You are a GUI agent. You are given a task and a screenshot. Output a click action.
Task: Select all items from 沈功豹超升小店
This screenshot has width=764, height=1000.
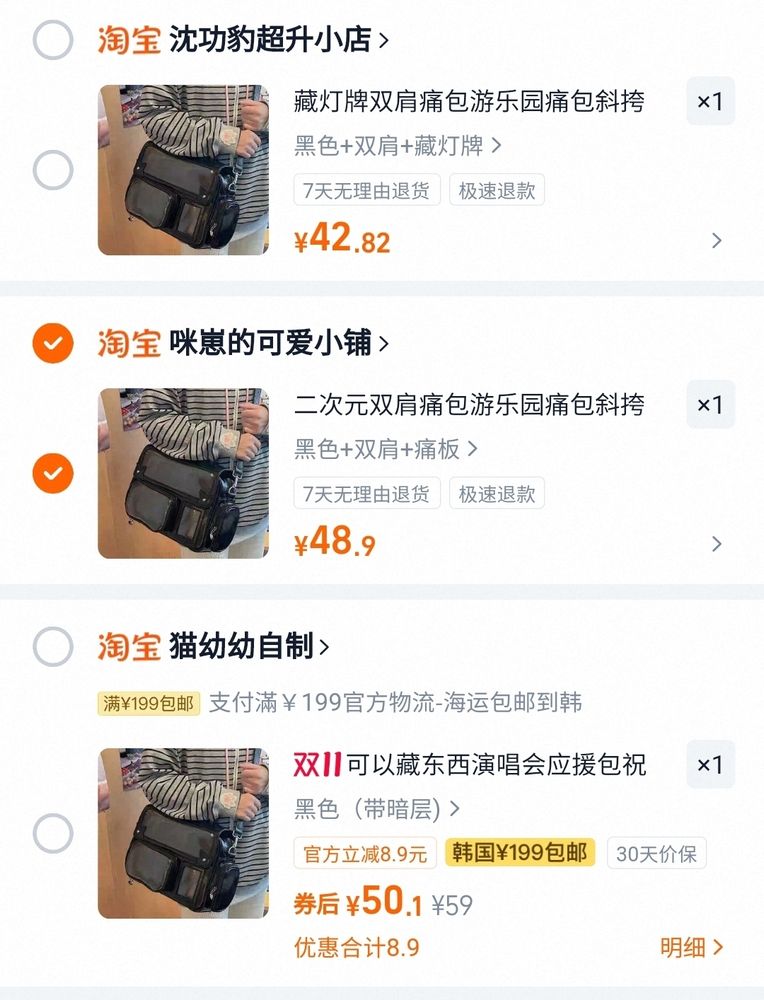pyautogui.click(x=53, y=40)
